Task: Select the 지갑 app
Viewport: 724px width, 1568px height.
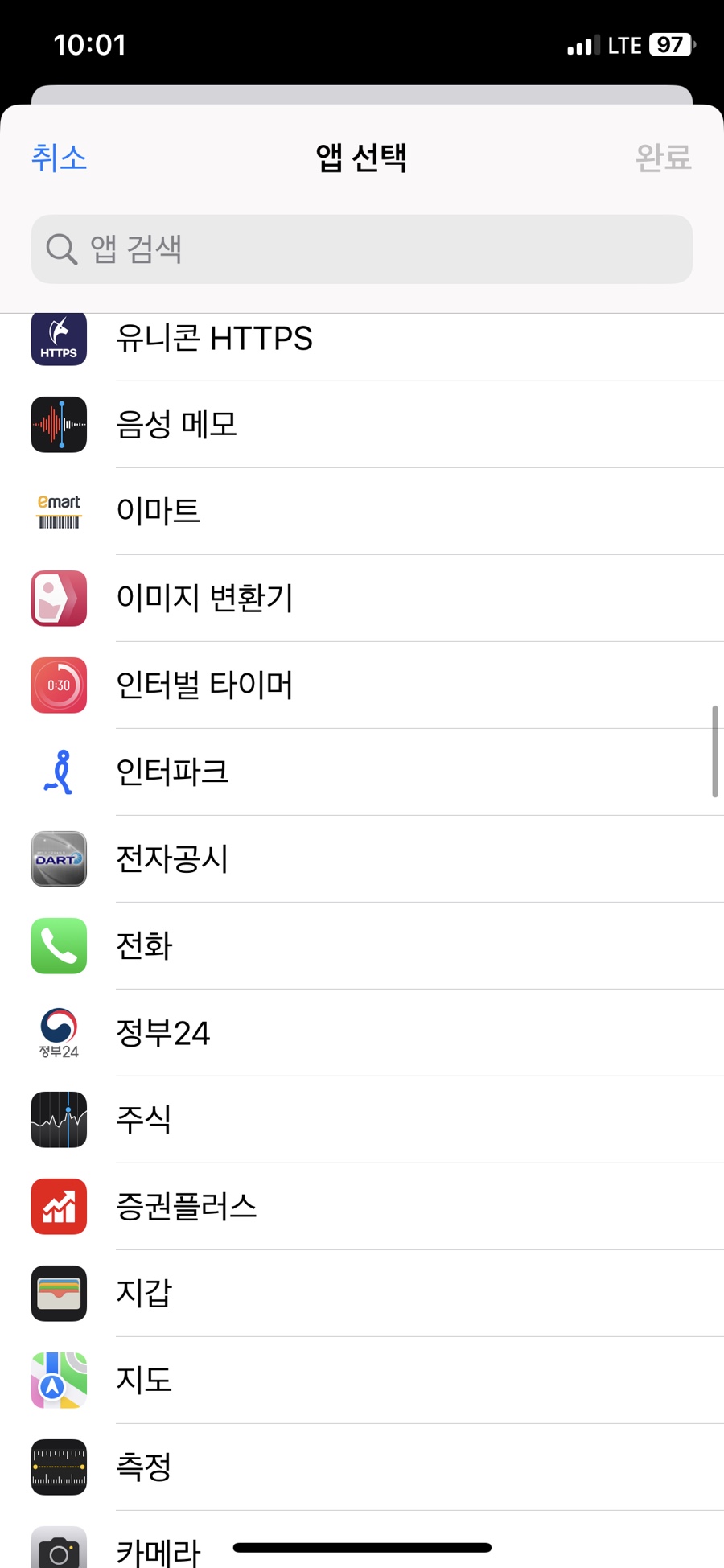Action: tap(145, 1293)
